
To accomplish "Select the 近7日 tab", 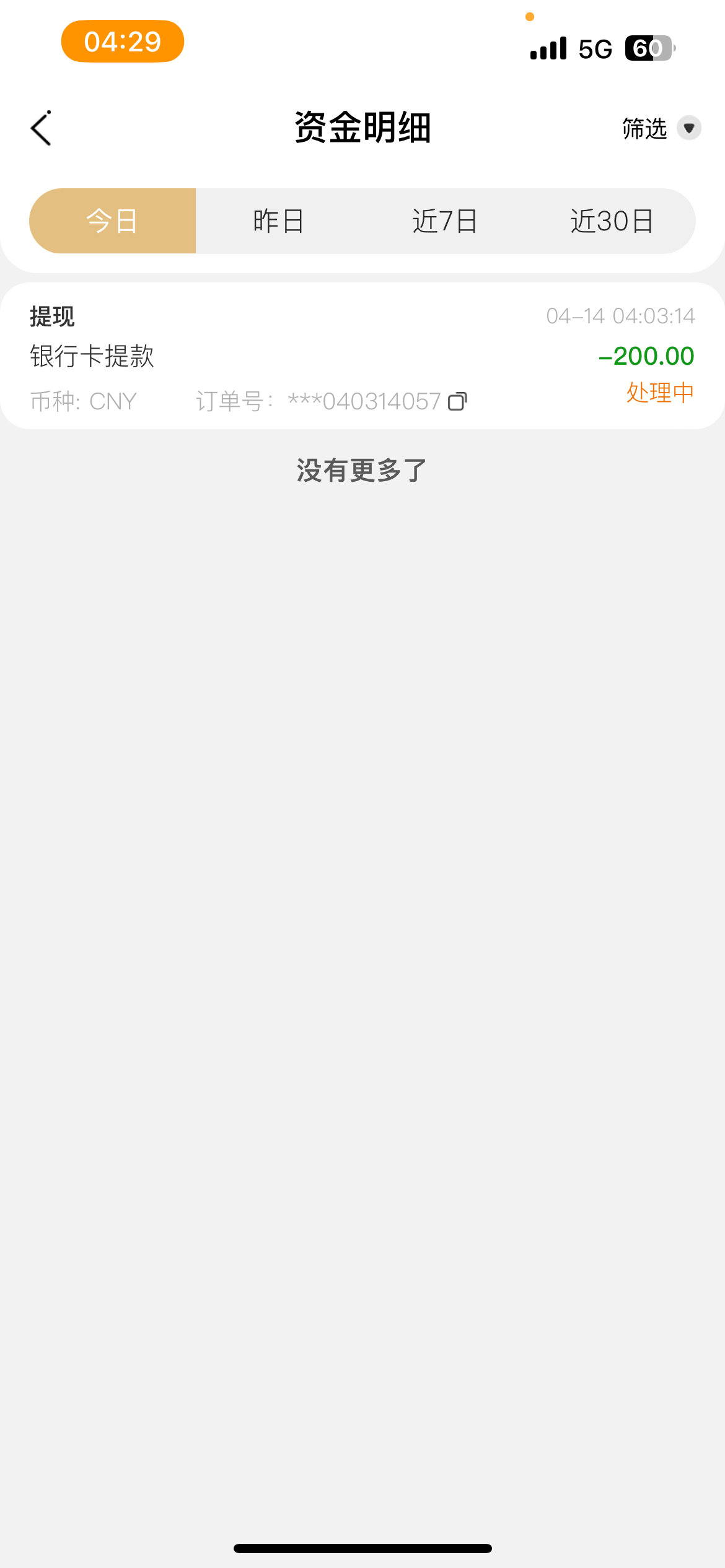I will (x=445, y=220).
